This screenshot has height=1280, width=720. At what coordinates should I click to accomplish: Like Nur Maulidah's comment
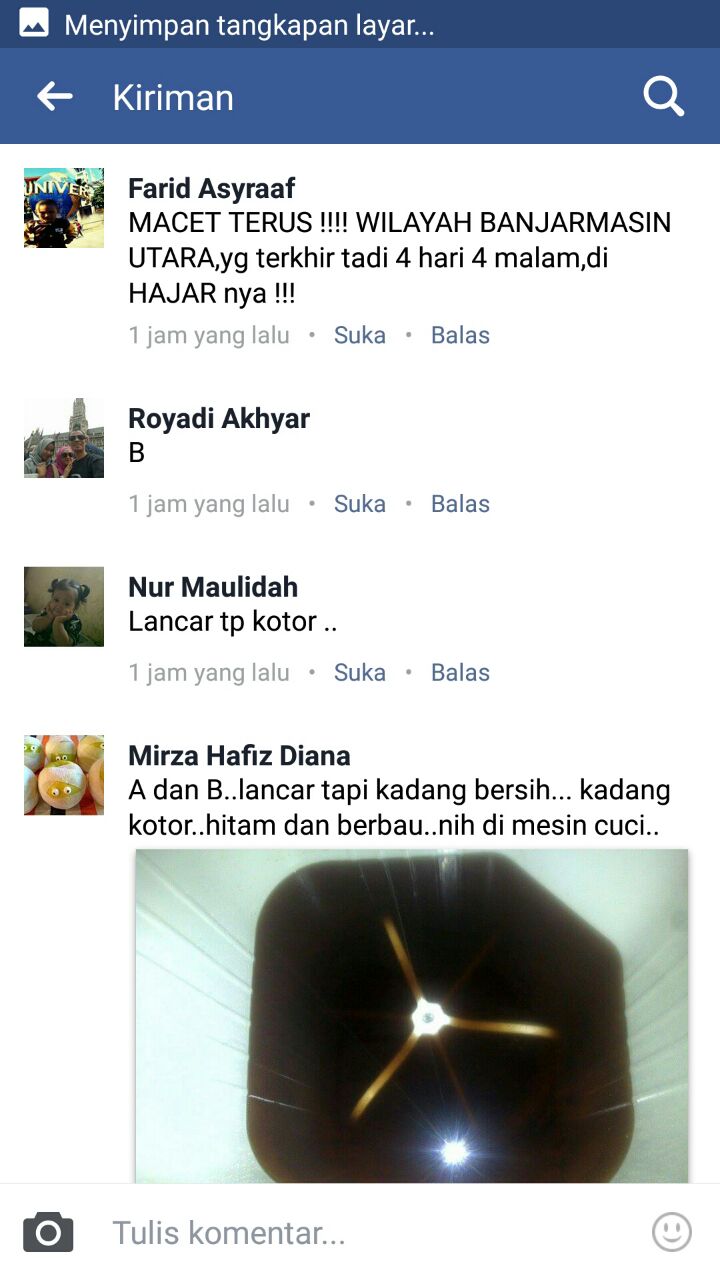360,673
